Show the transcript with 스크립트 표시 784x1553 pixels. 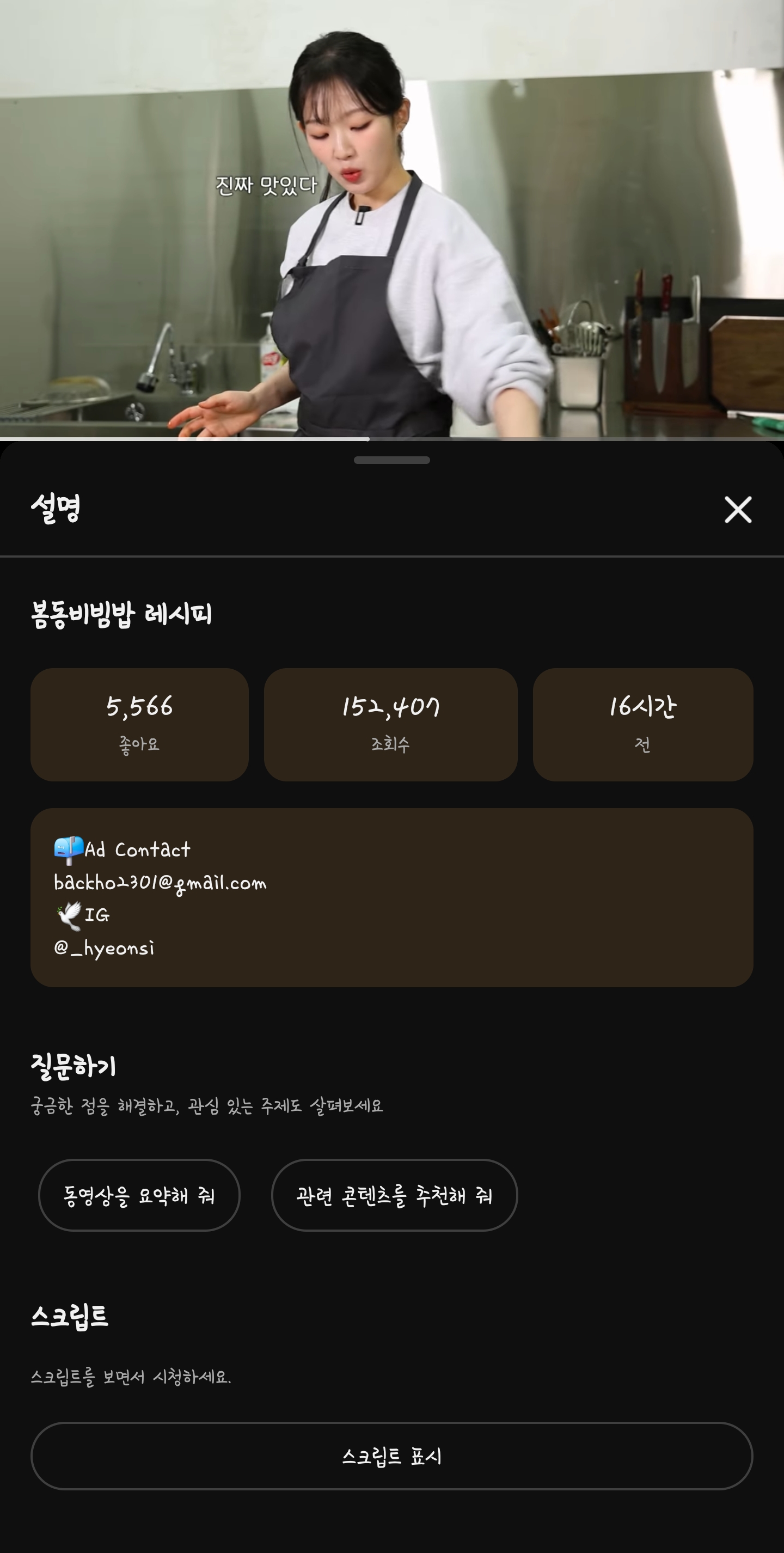coord(391,1456)
